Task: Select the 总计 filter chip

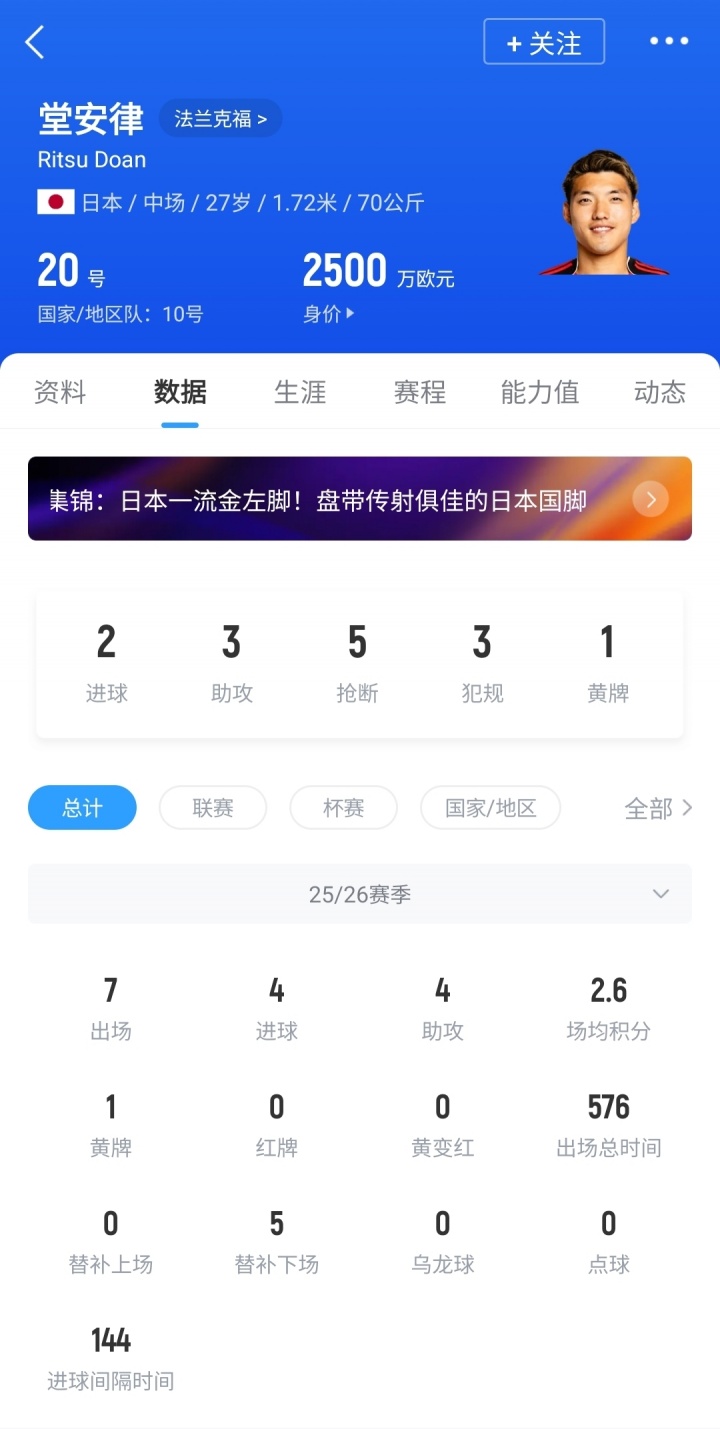Action: 82,808
